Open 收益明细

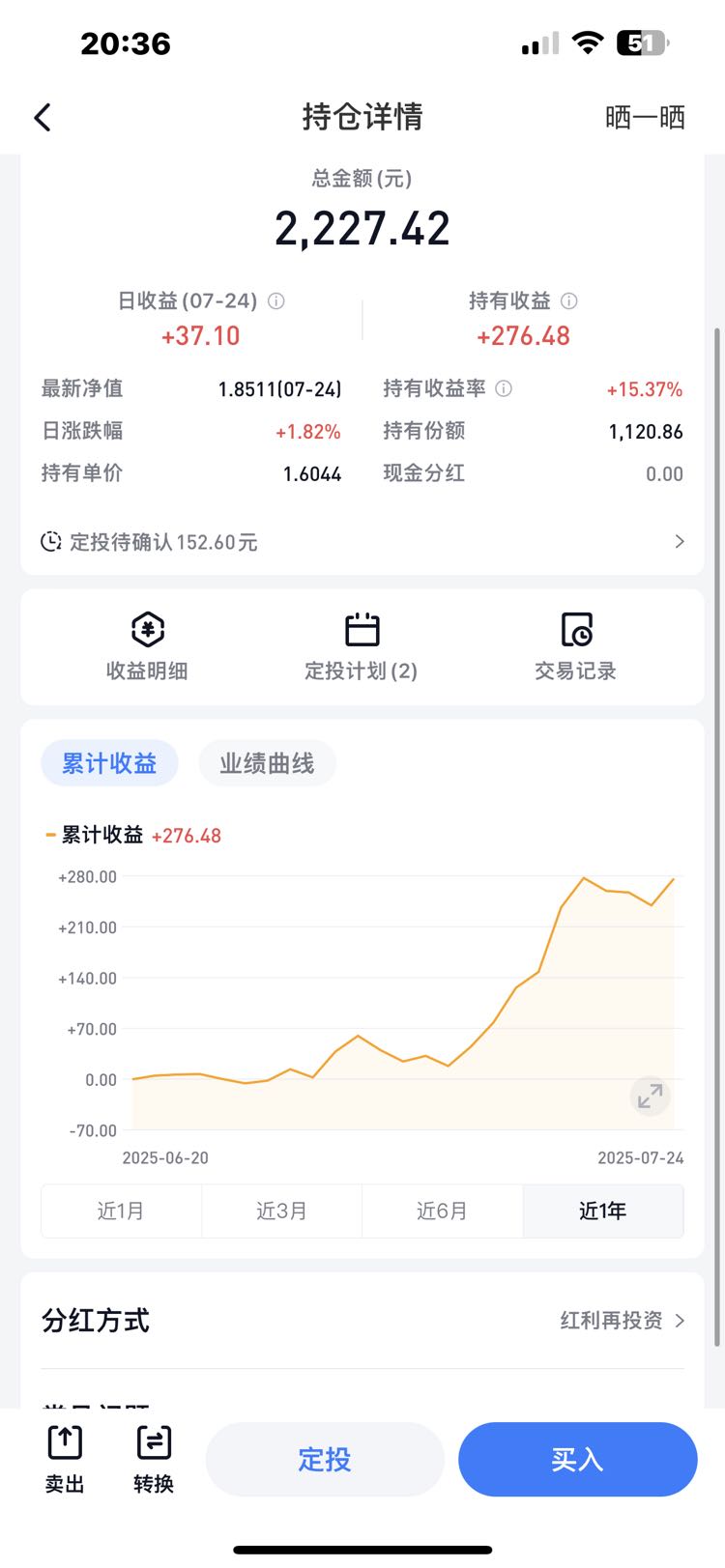[147, 646]
